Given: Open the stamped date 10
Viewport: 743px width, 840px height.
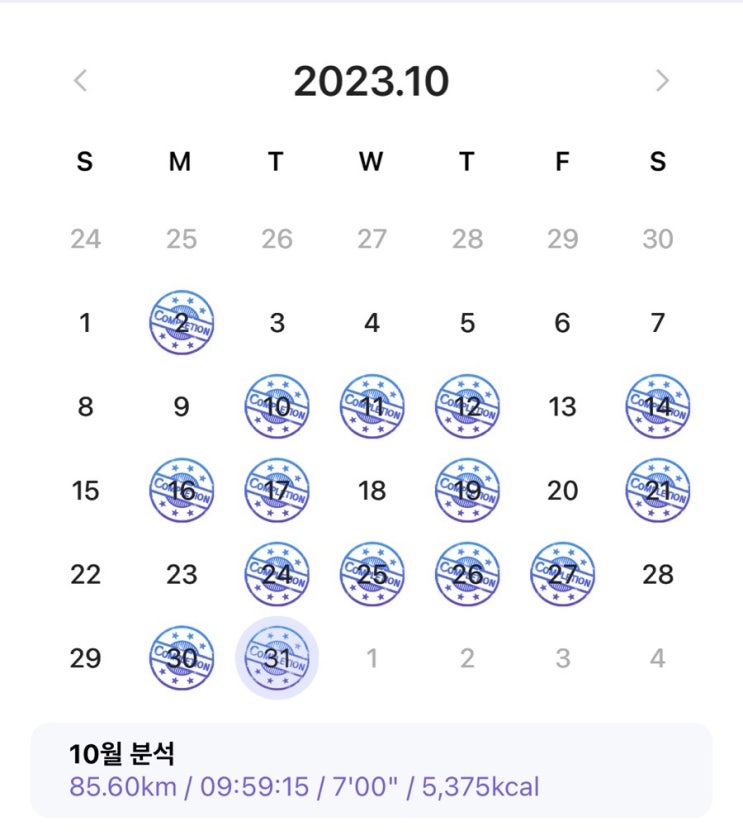Looking at the screenshot, I should [277, 406].
